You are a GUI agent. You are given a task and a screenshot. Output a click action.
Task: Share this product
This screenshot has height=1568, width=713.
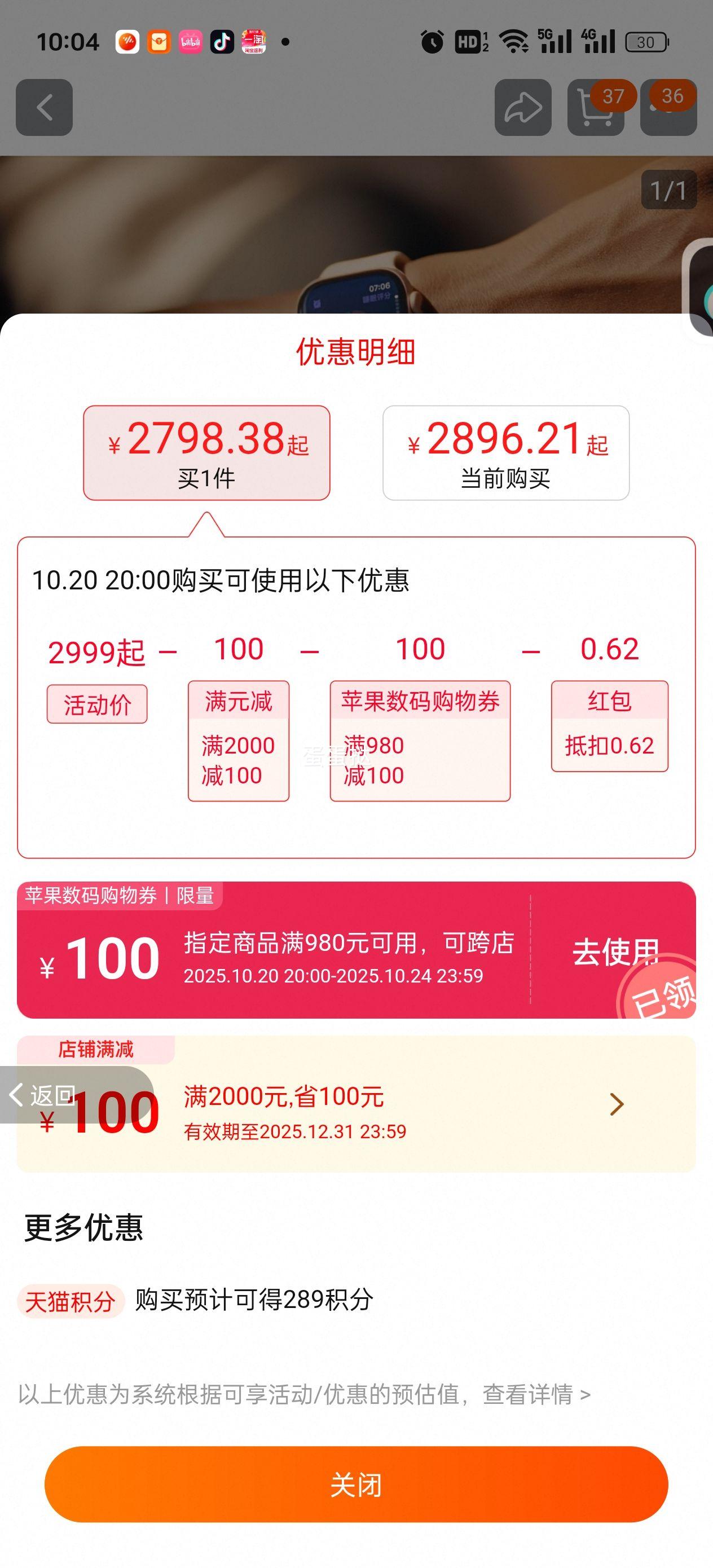click(x=522, y=108)
